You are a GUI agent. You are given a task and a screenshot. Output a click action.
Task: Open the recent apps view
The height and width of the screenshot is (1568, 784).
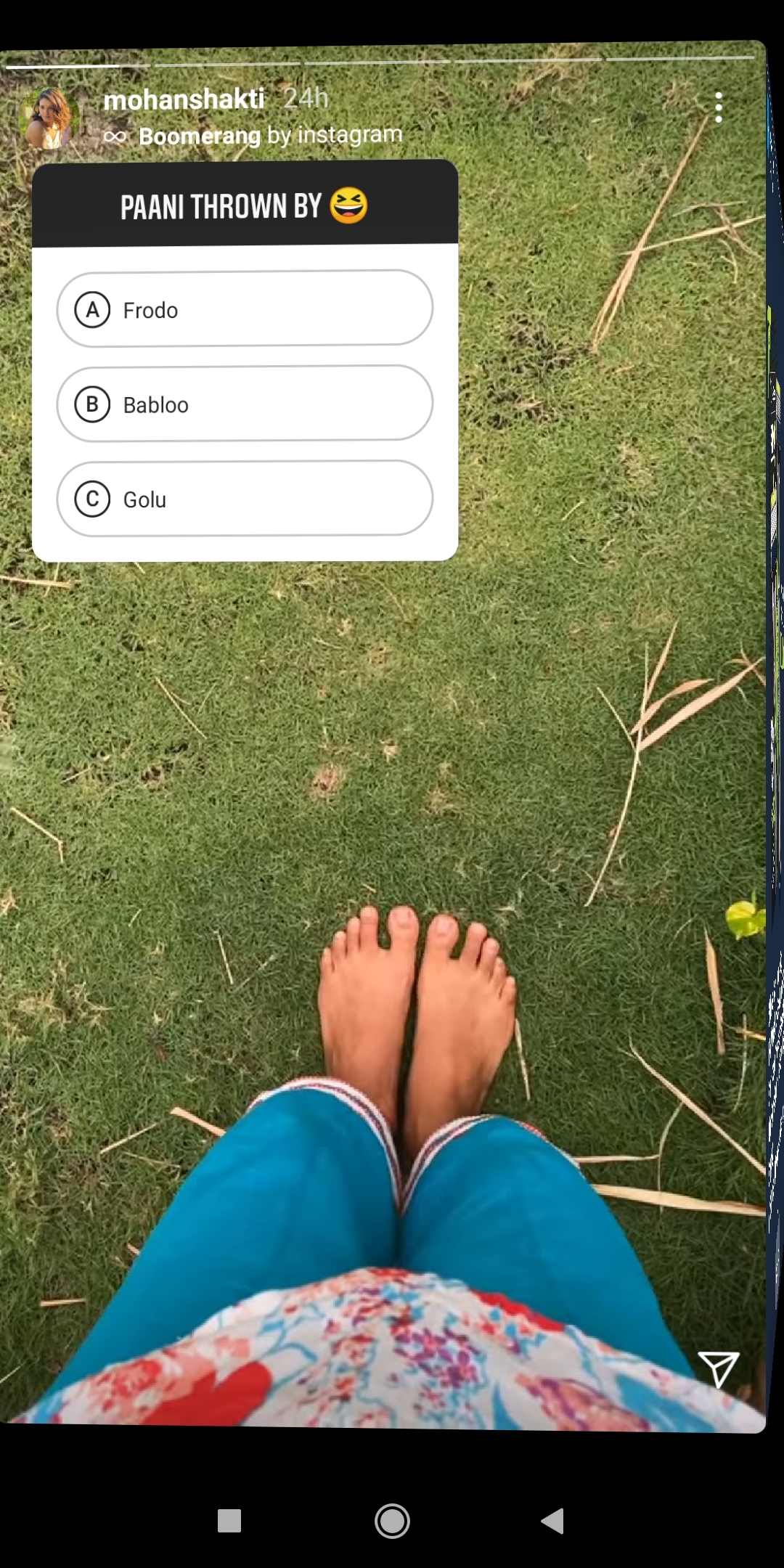tap(229, 1520)
